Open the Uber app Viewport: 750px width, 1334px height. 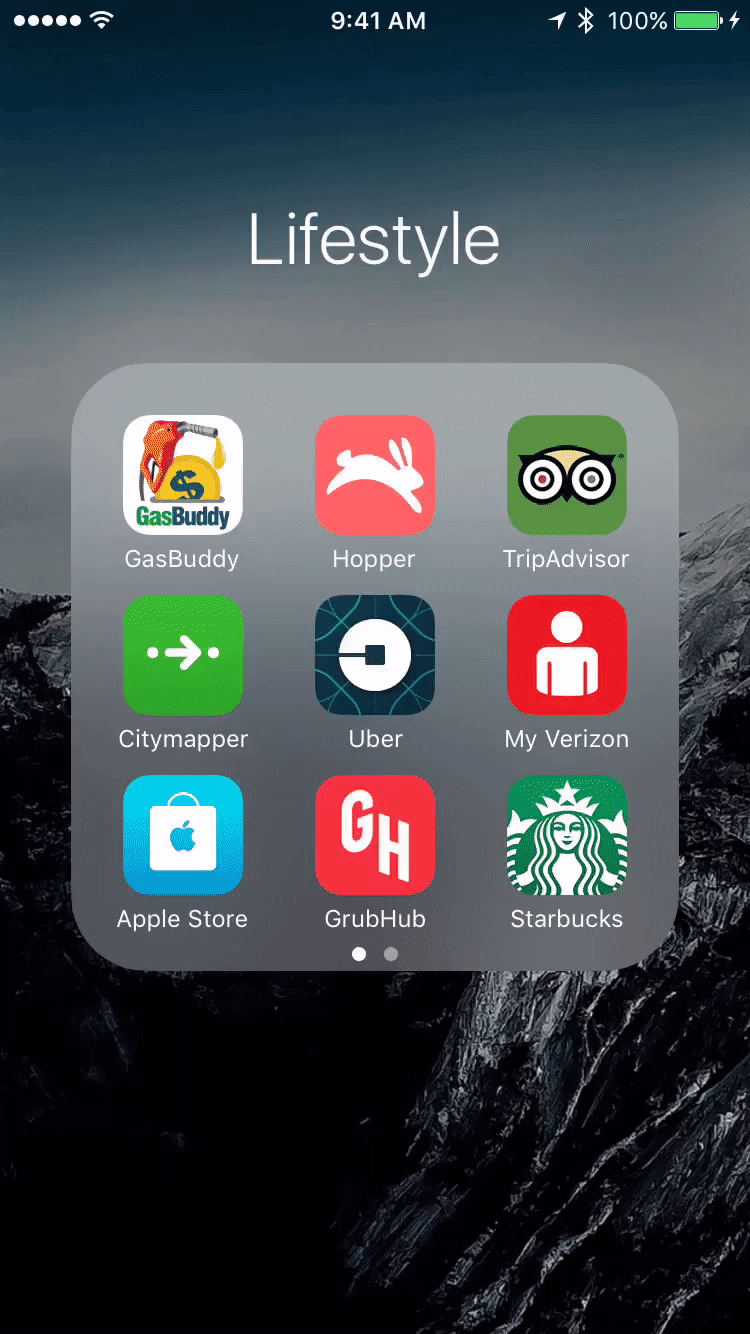(375, 656)
